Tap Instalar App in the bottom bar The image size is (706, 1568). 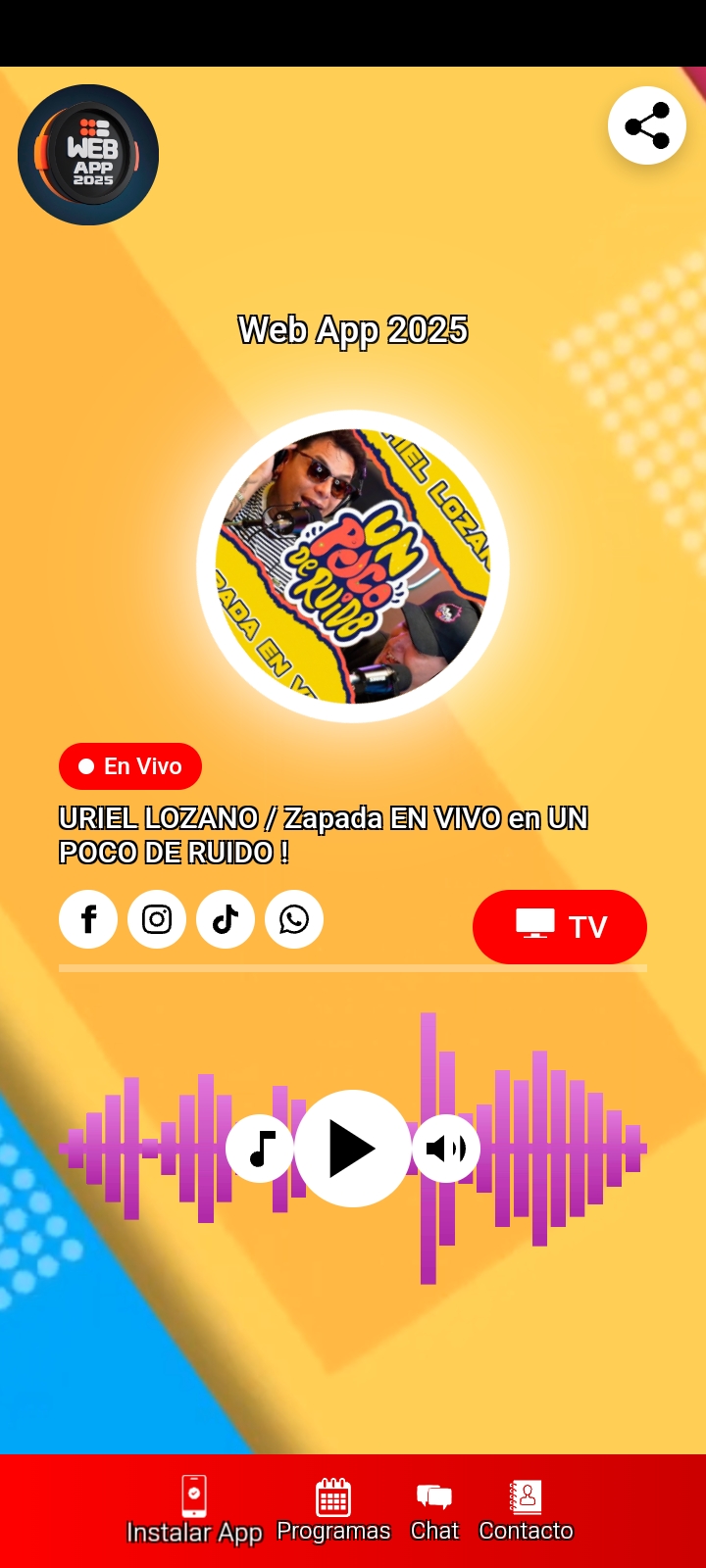tap(194, 1510)
